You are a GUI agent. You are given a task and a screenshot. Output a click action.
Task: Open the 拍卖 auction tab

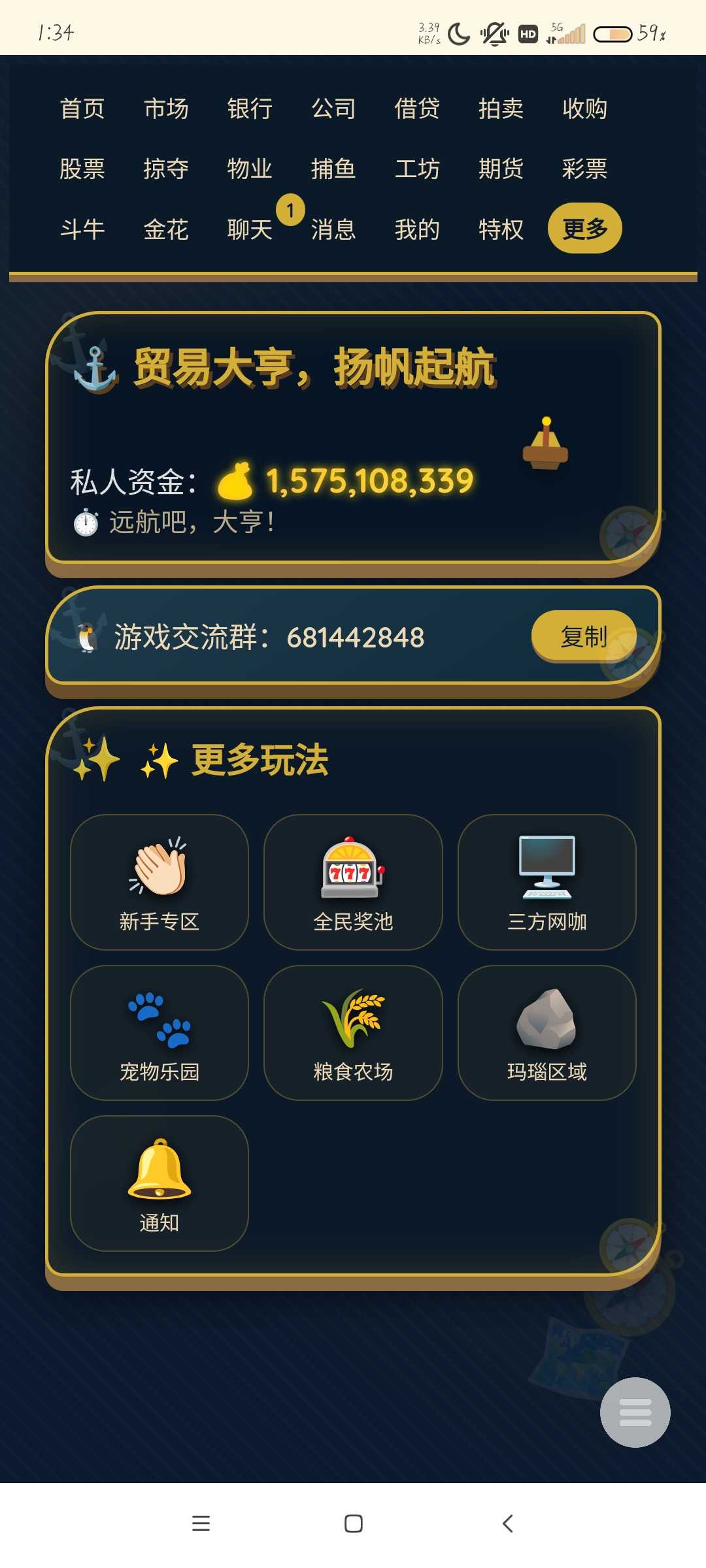click(x=501, y=108)
